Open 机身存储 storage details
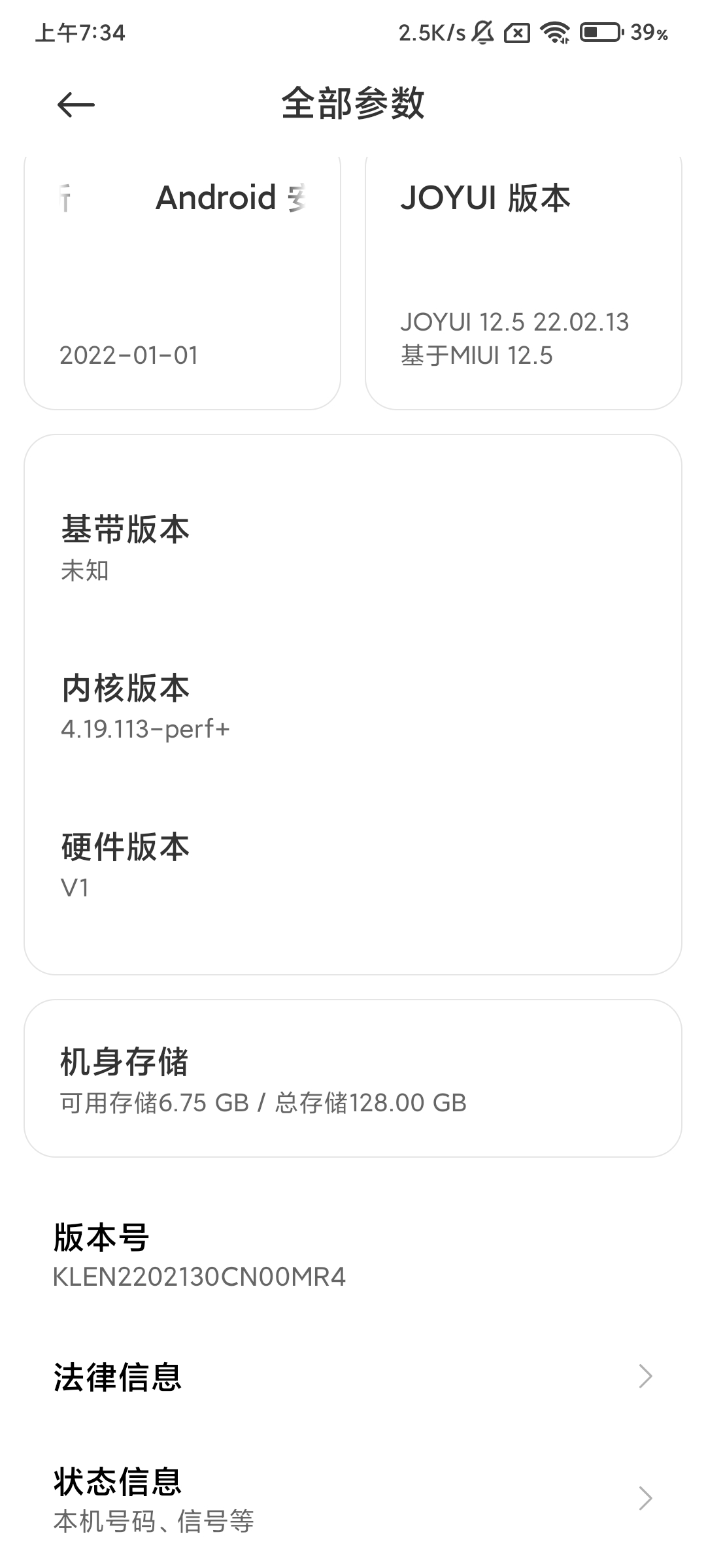The height and width of the screenshot is (1568, 706). coord(353,1078)
